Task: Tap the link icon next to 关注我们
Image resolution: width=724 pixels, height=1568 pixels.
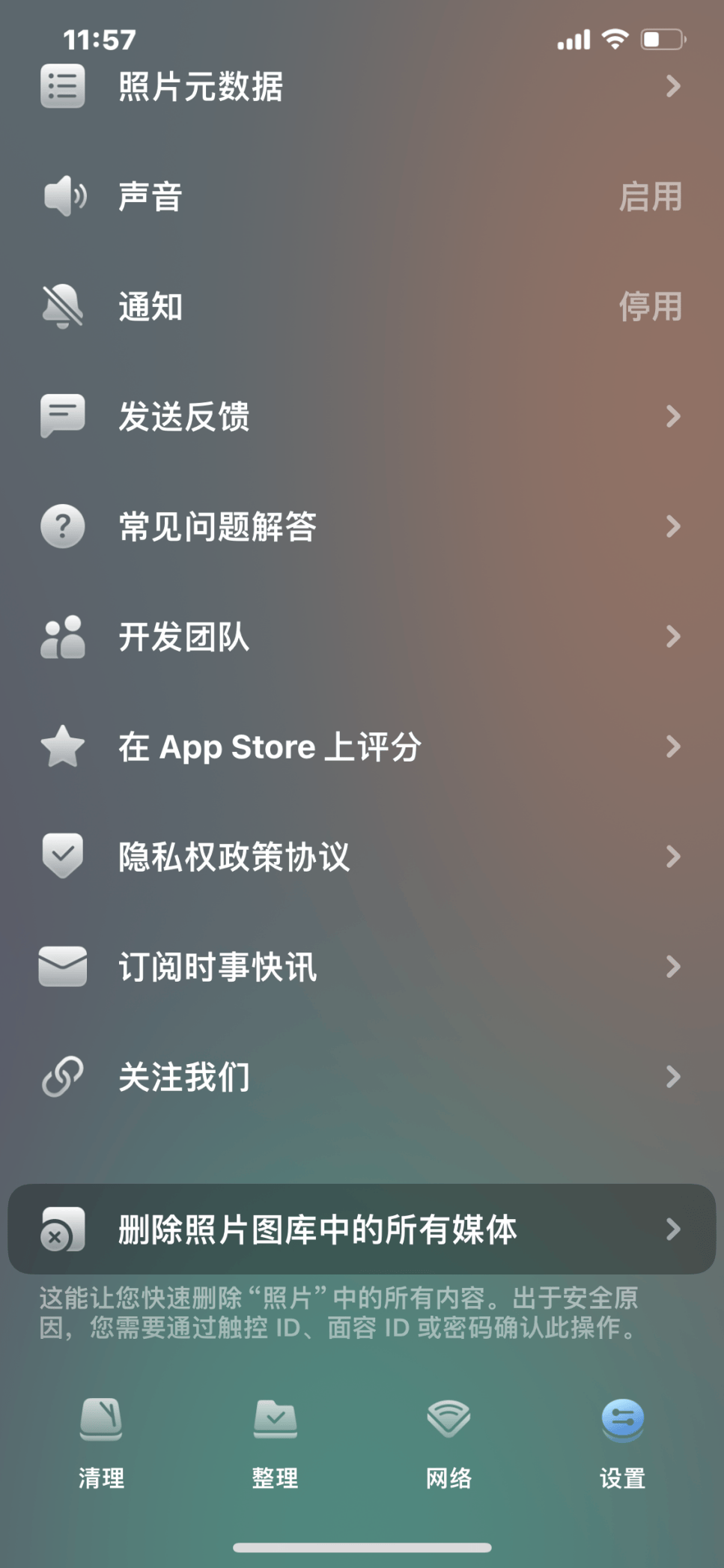Action: (x=63, y=1076)
